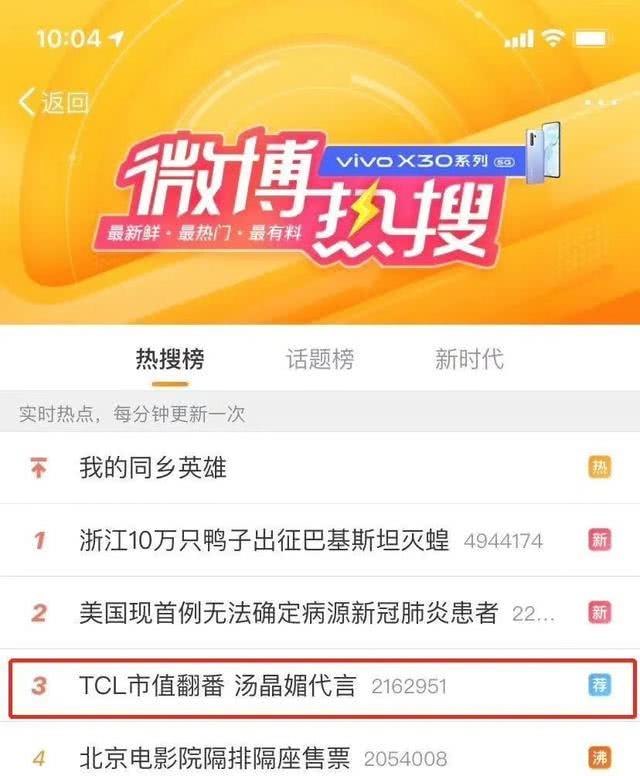Screen dimensions: 640x776
Task: Go back with the 返回 button
Action: [54, 102]
